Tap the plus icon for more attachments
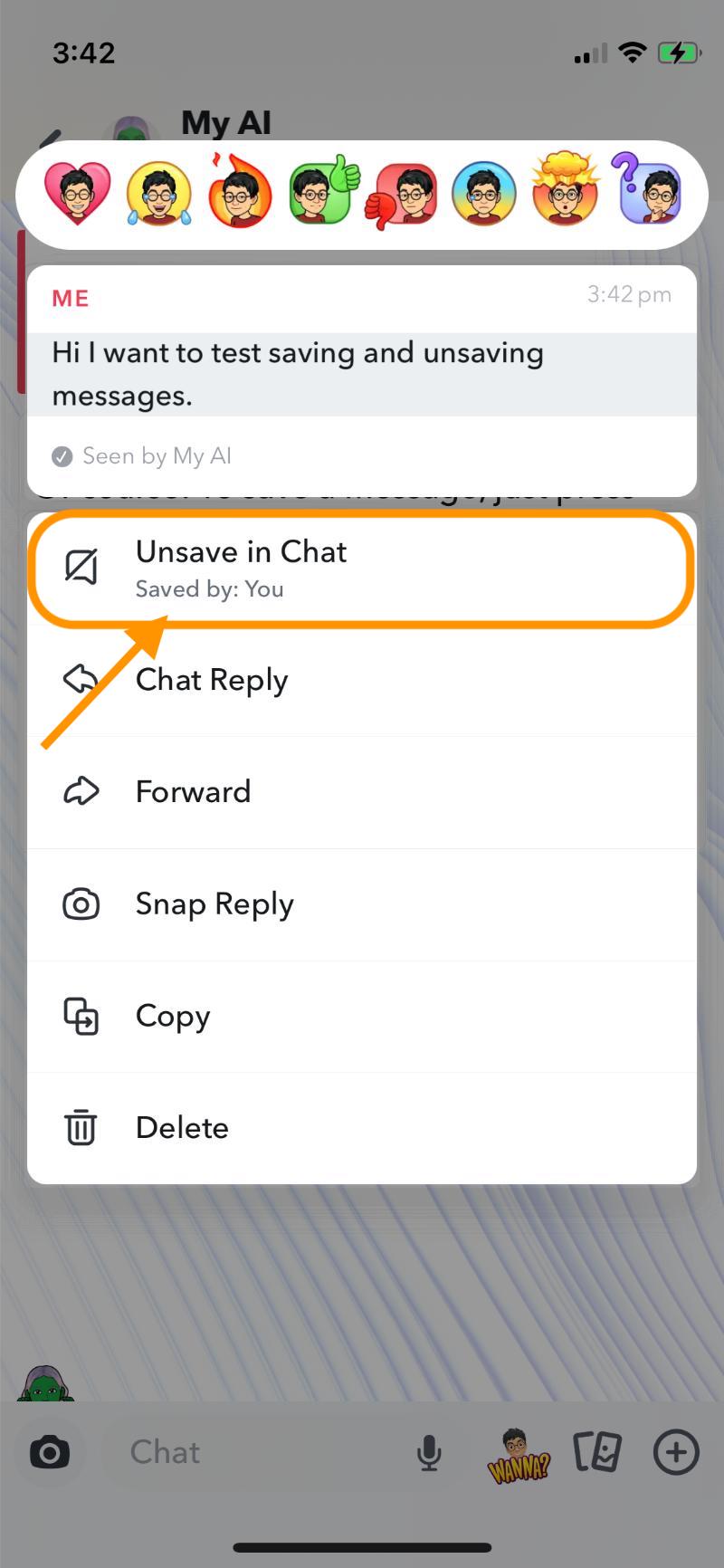724x1568 pixels. (x=675, y=1452)
